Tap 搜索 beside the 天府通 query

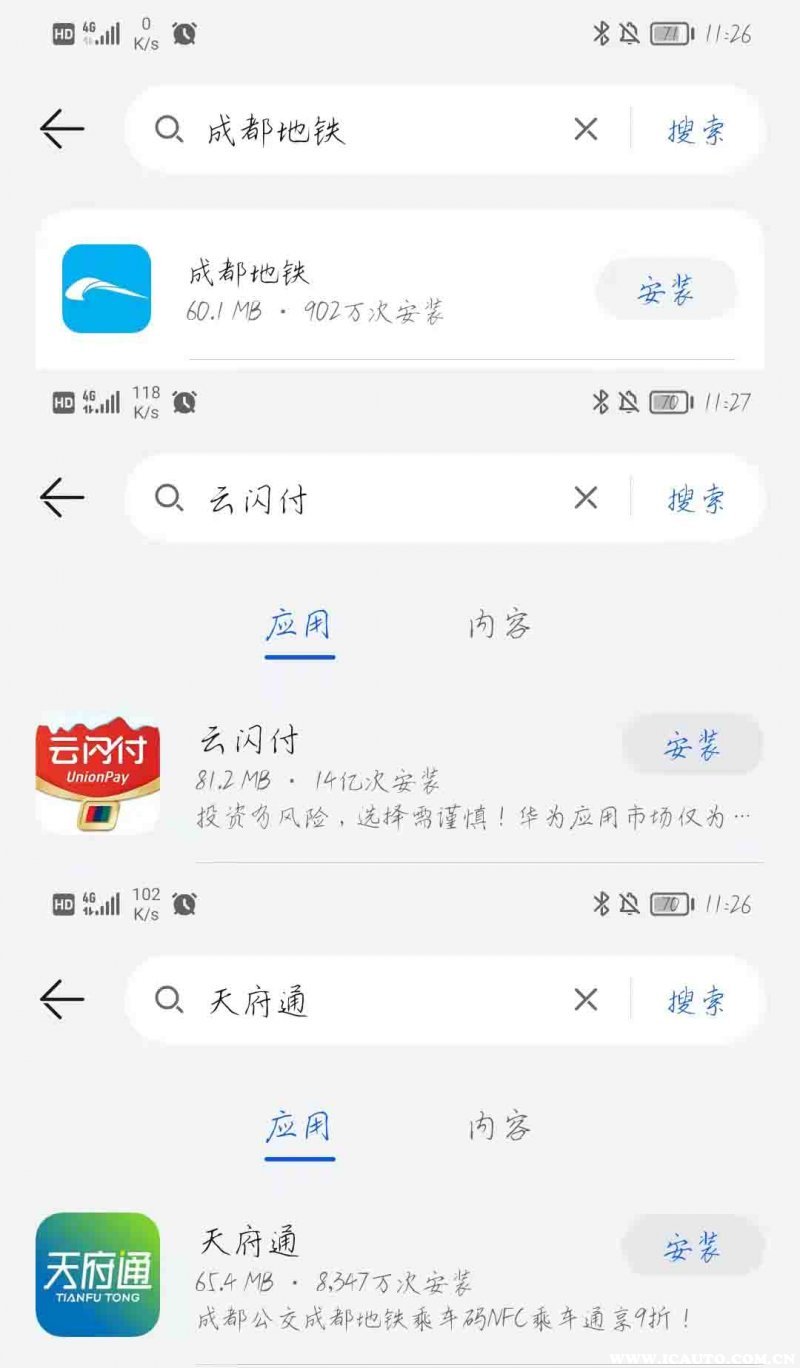(x=696, y=1001)
